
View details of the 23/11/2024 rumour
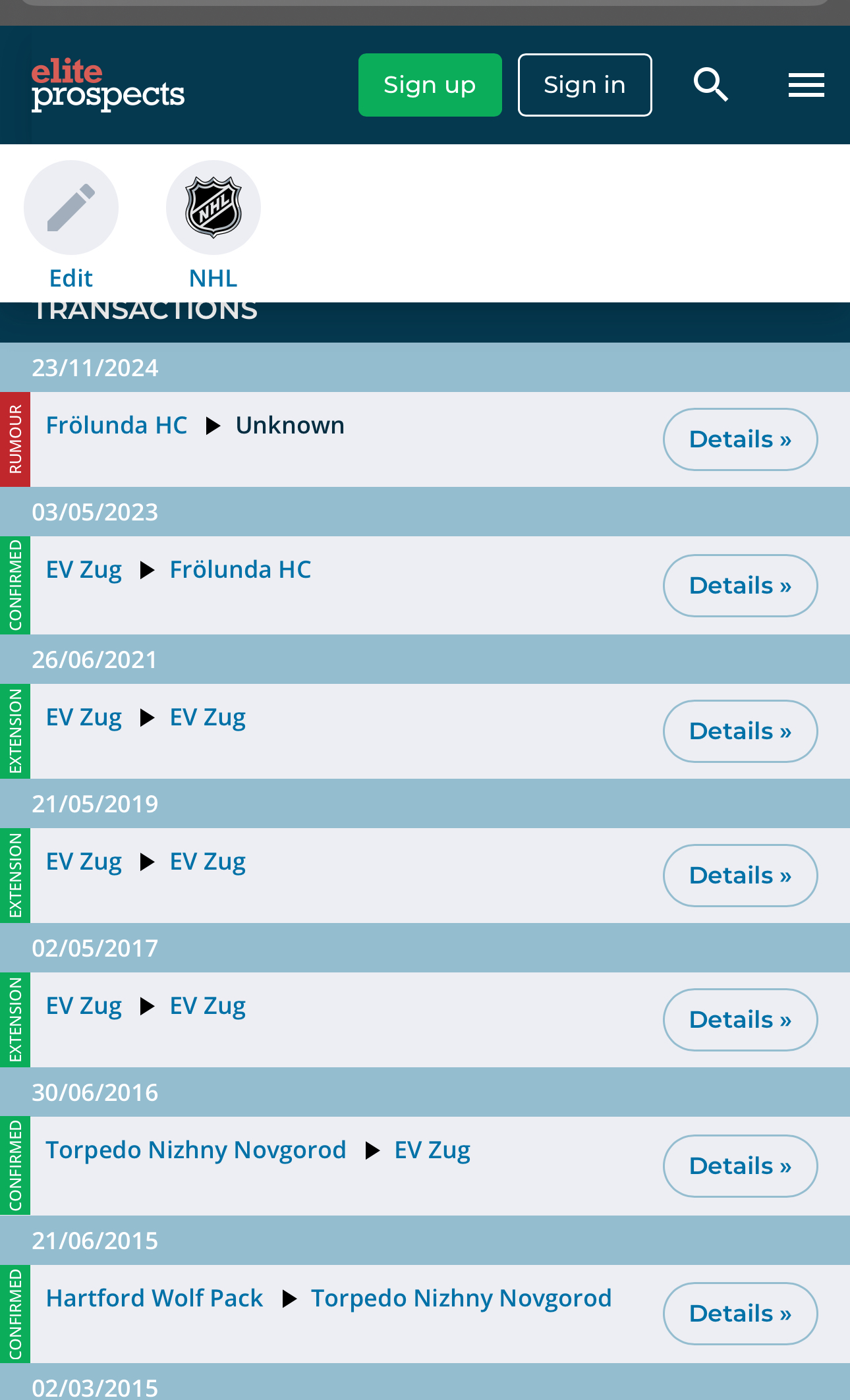click(x=740, y=439)
